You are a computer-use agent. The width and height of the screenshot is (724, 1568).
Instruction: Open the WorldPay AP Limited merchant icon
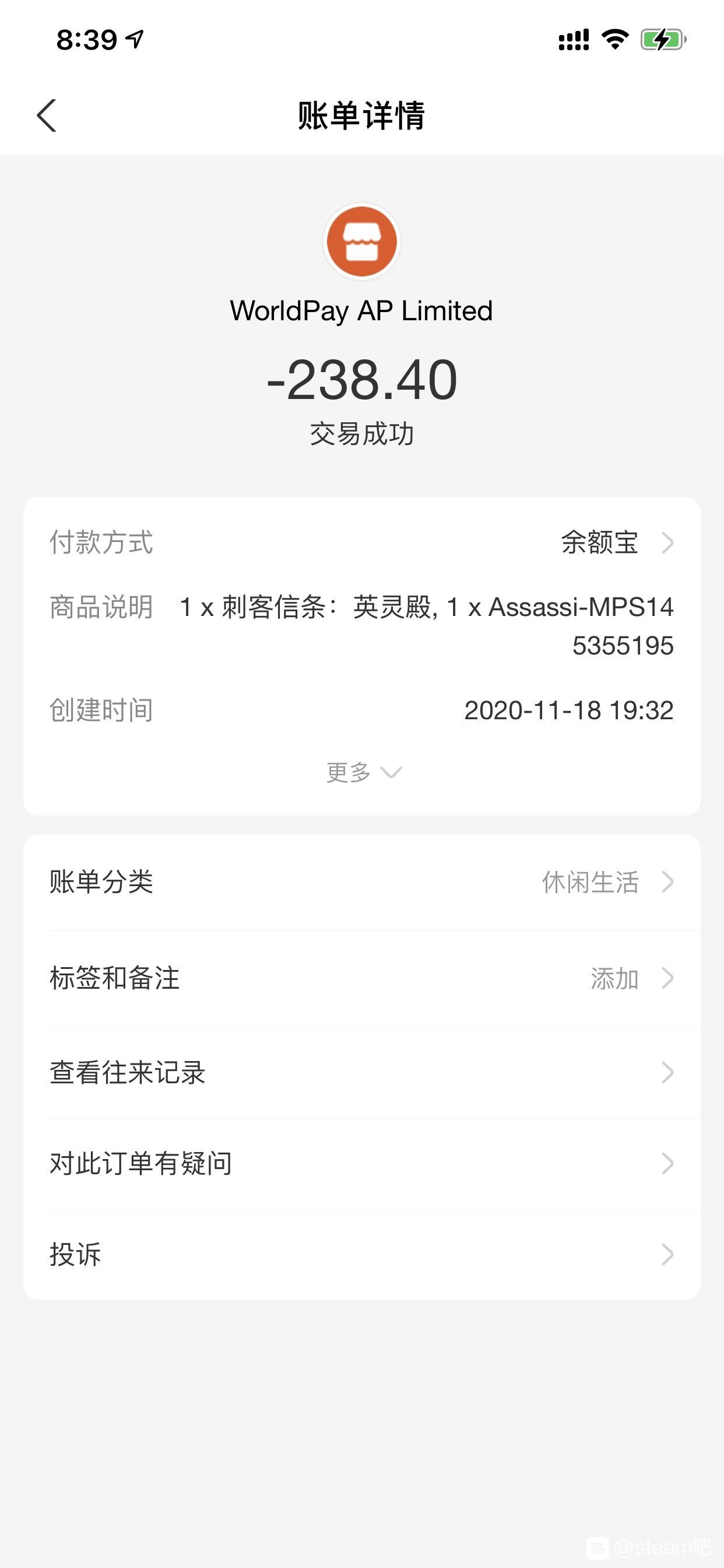pyautogui.click(x=362, y=242)
